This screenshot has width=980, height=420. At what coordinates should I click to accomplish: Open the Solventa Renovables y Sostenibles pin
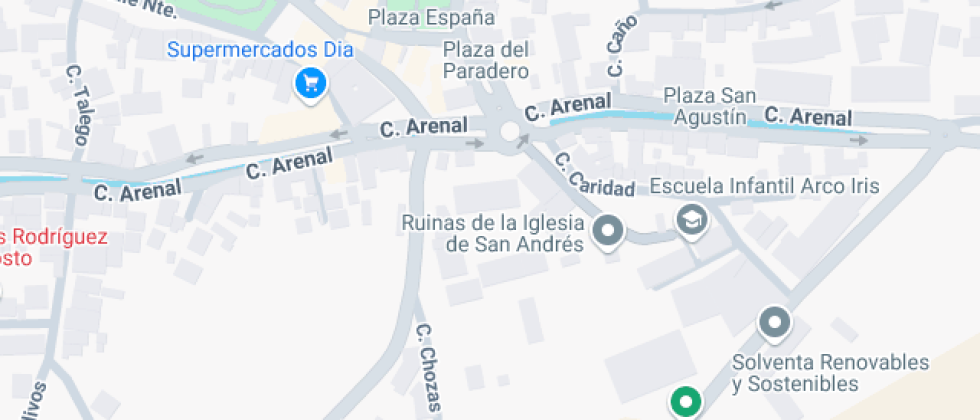[774, 324]
